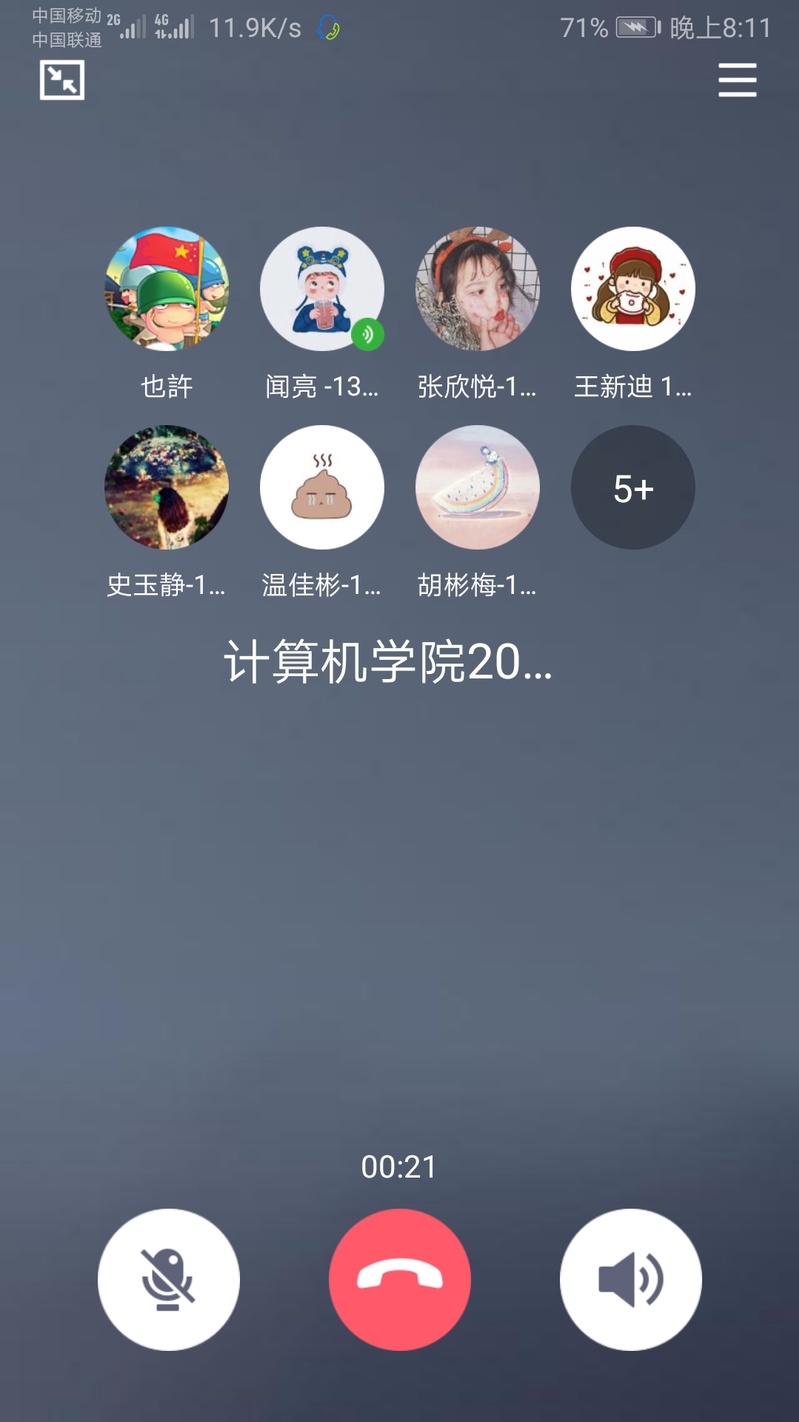Screen dimensions: 799x1422
Task: Open 张欣悦's participant avatar
Action: 477,289
